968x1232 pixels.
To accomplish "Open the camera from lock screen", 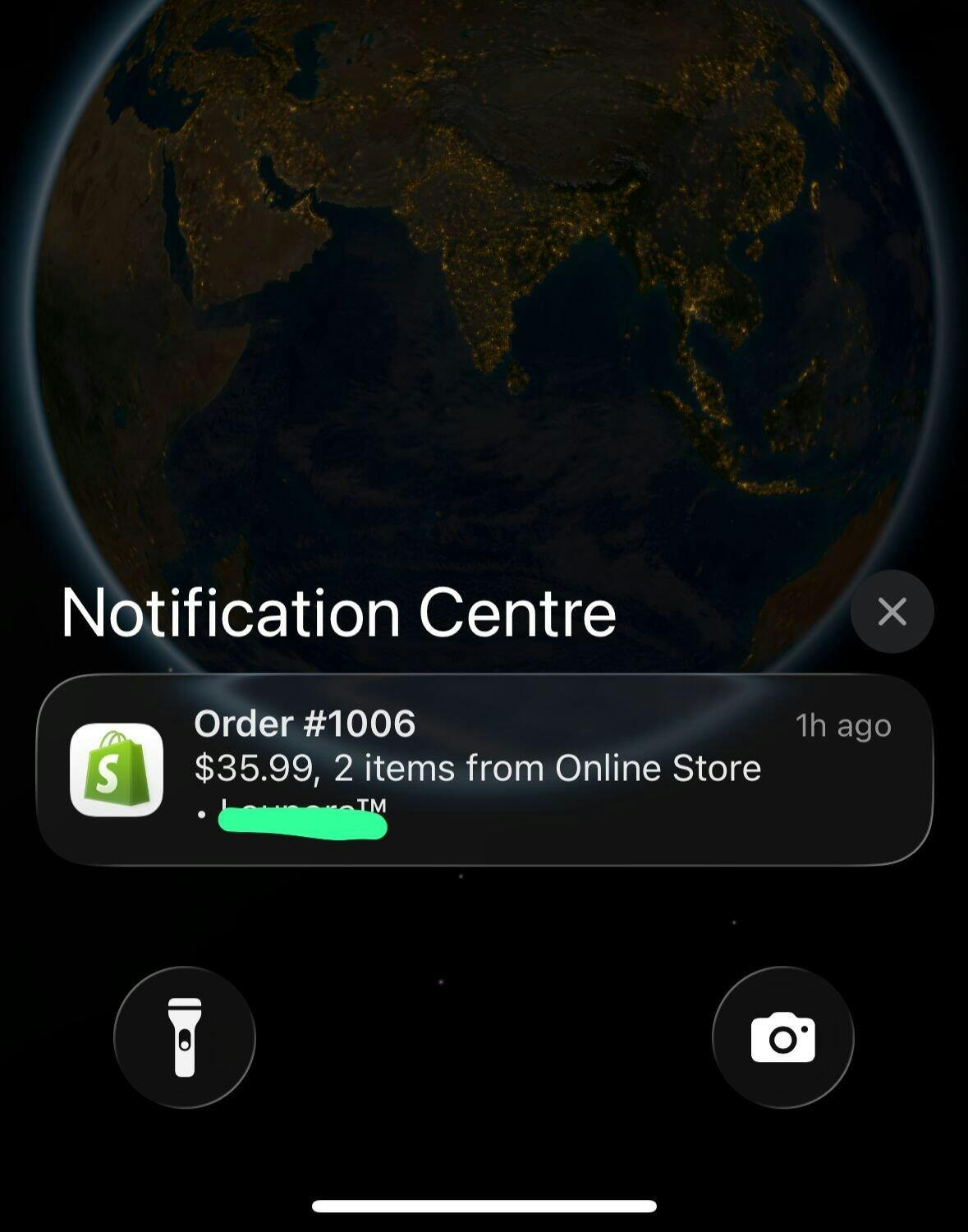I will [x=782, y=1037].
